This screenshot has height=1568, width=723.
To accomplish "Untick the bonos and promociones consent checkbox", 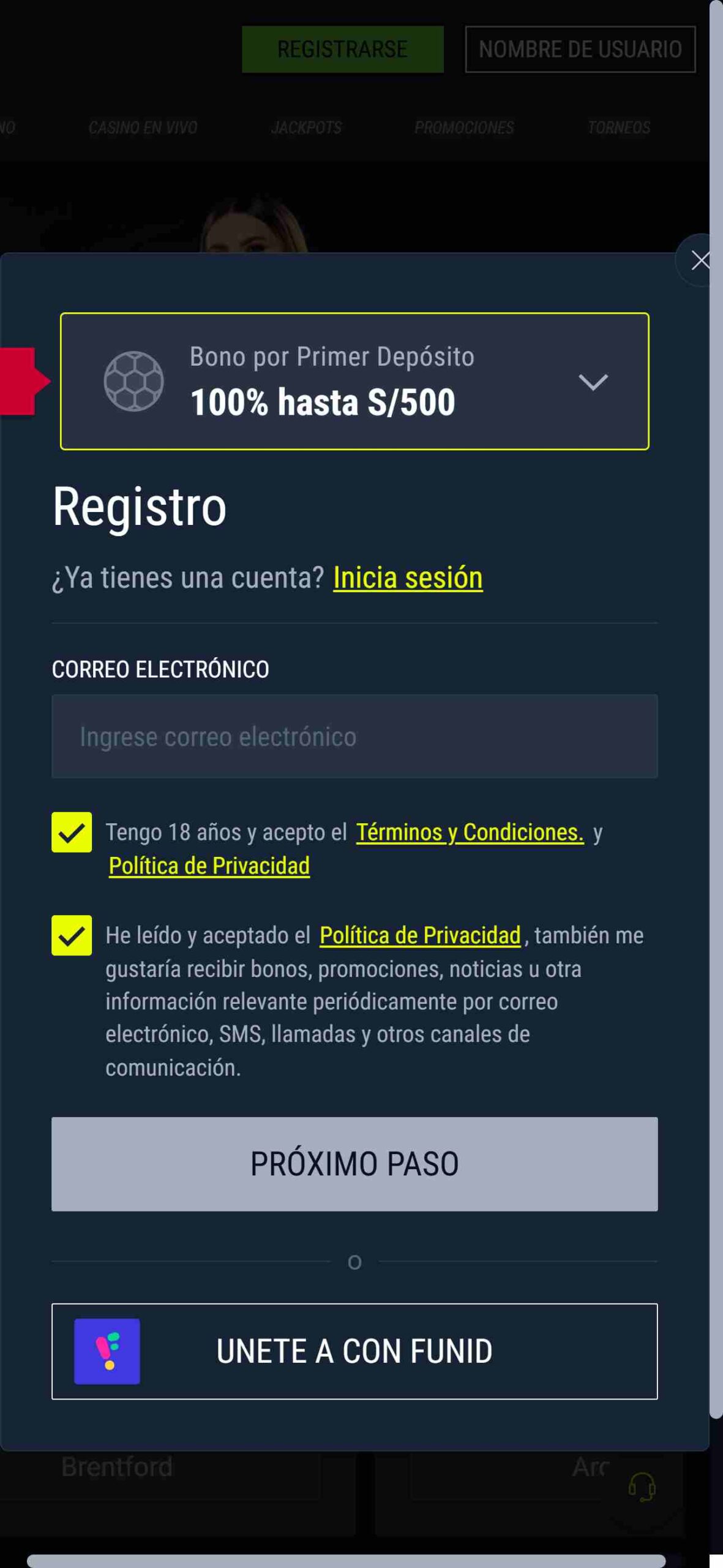I will (x=72, y=935).
